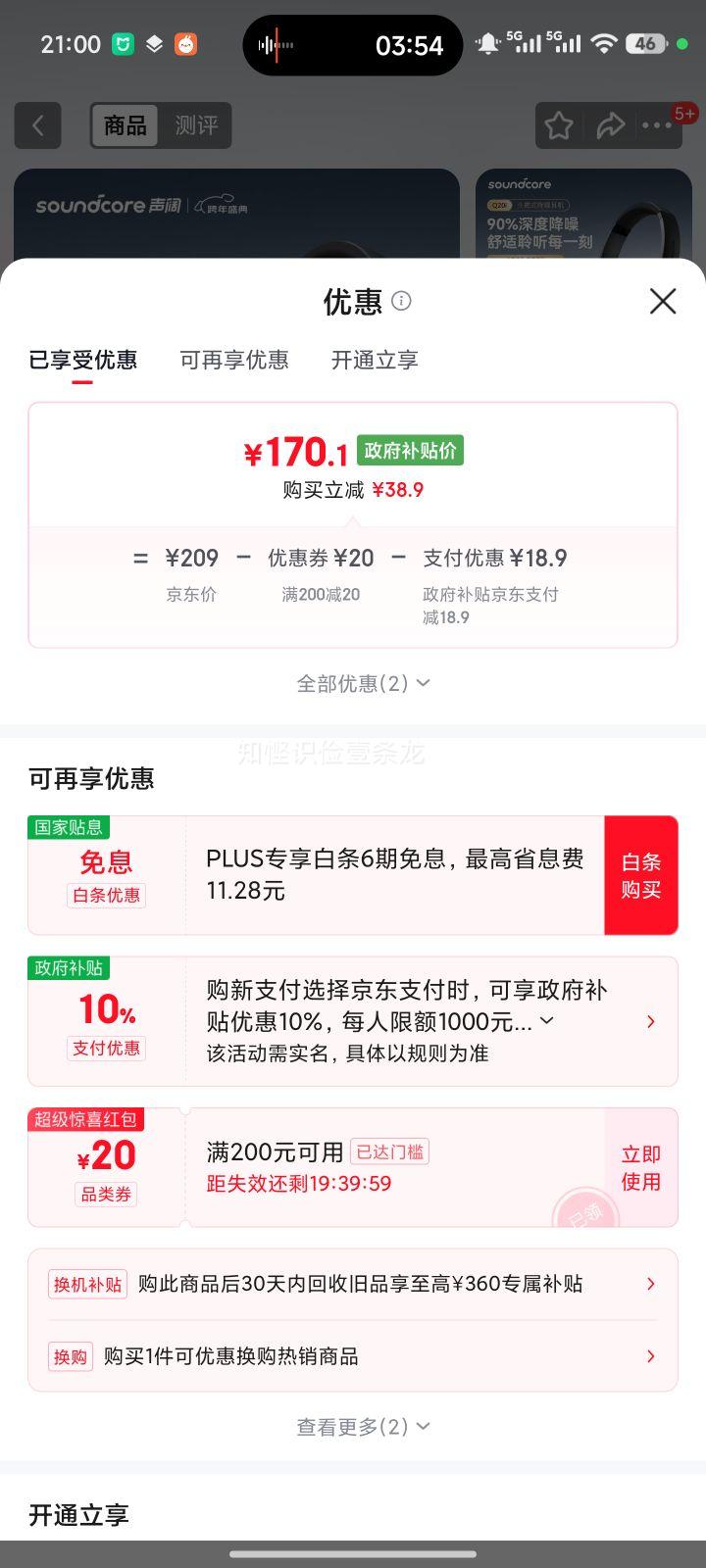
Task: Tap the back arrow to return
Action: [37, 125]
